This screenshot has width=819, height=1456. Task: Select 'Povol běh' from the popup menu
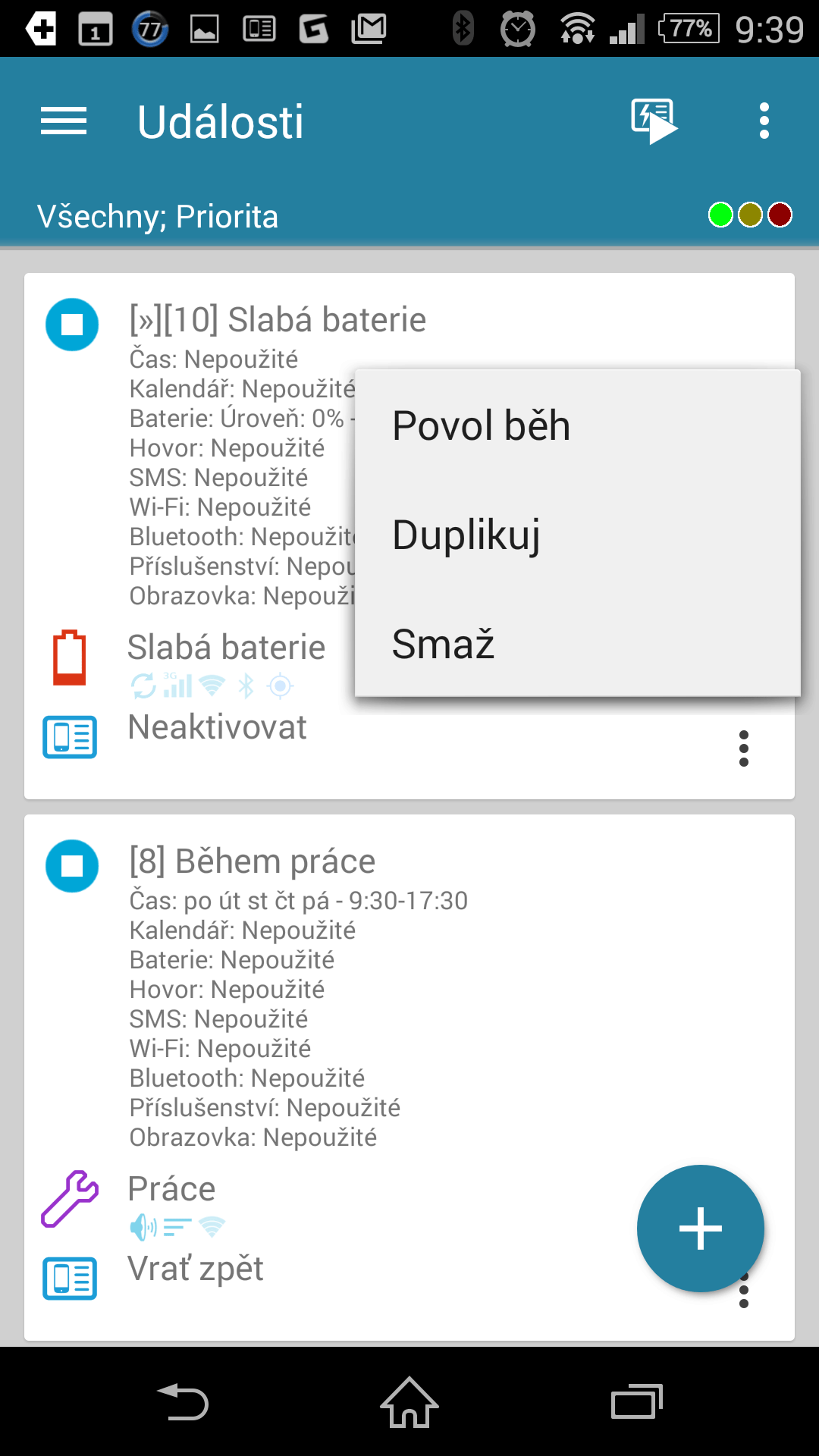pyautogui.click(x=577, y=425)
